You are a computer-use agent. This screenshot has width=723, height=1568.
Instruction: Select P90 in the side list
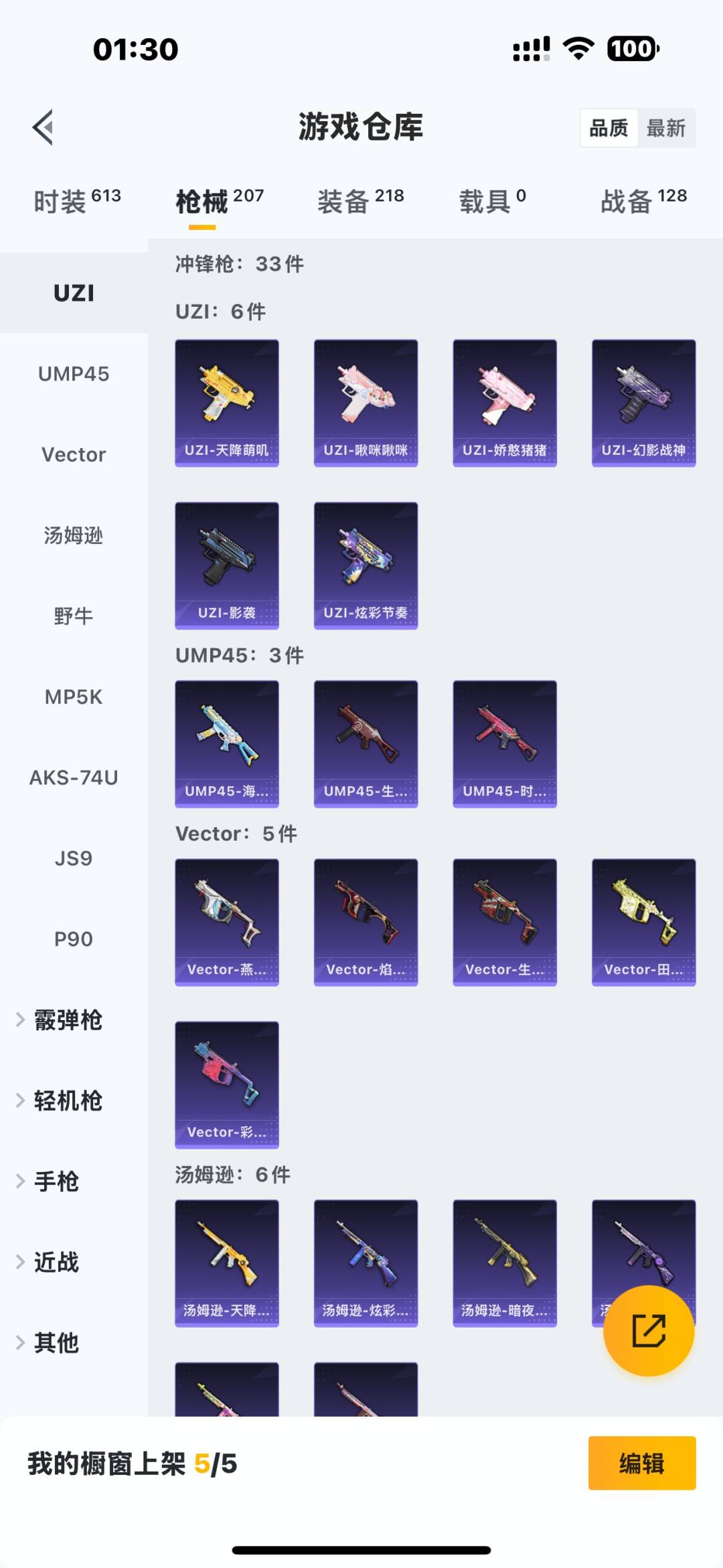pos(74,939)
